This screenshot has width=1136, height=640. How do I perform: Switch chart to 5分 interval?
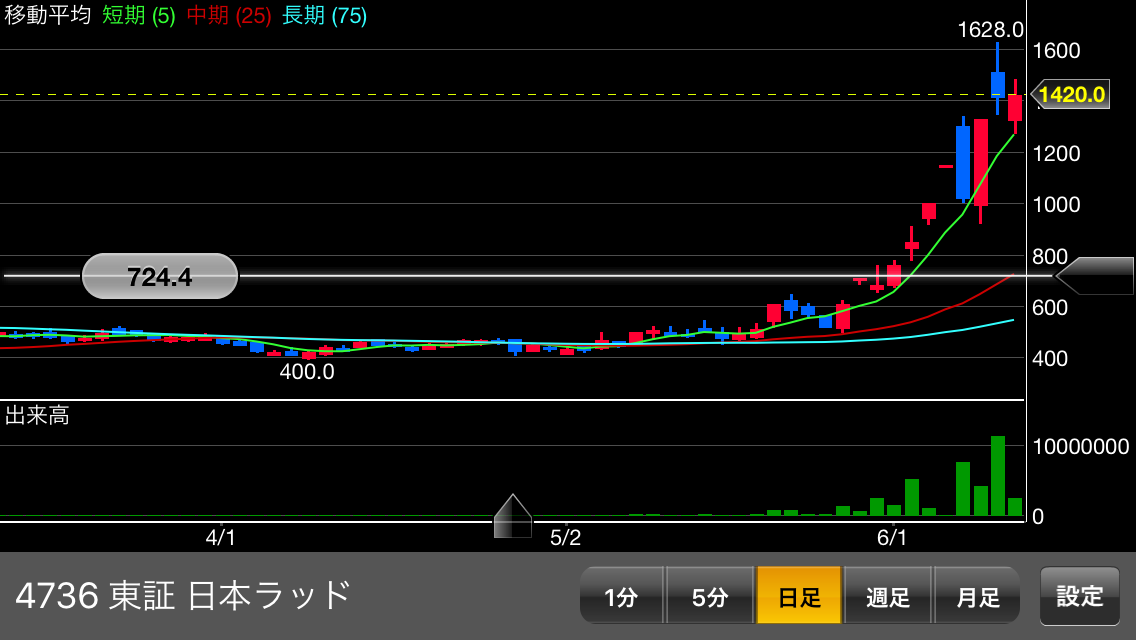(710, 596)
